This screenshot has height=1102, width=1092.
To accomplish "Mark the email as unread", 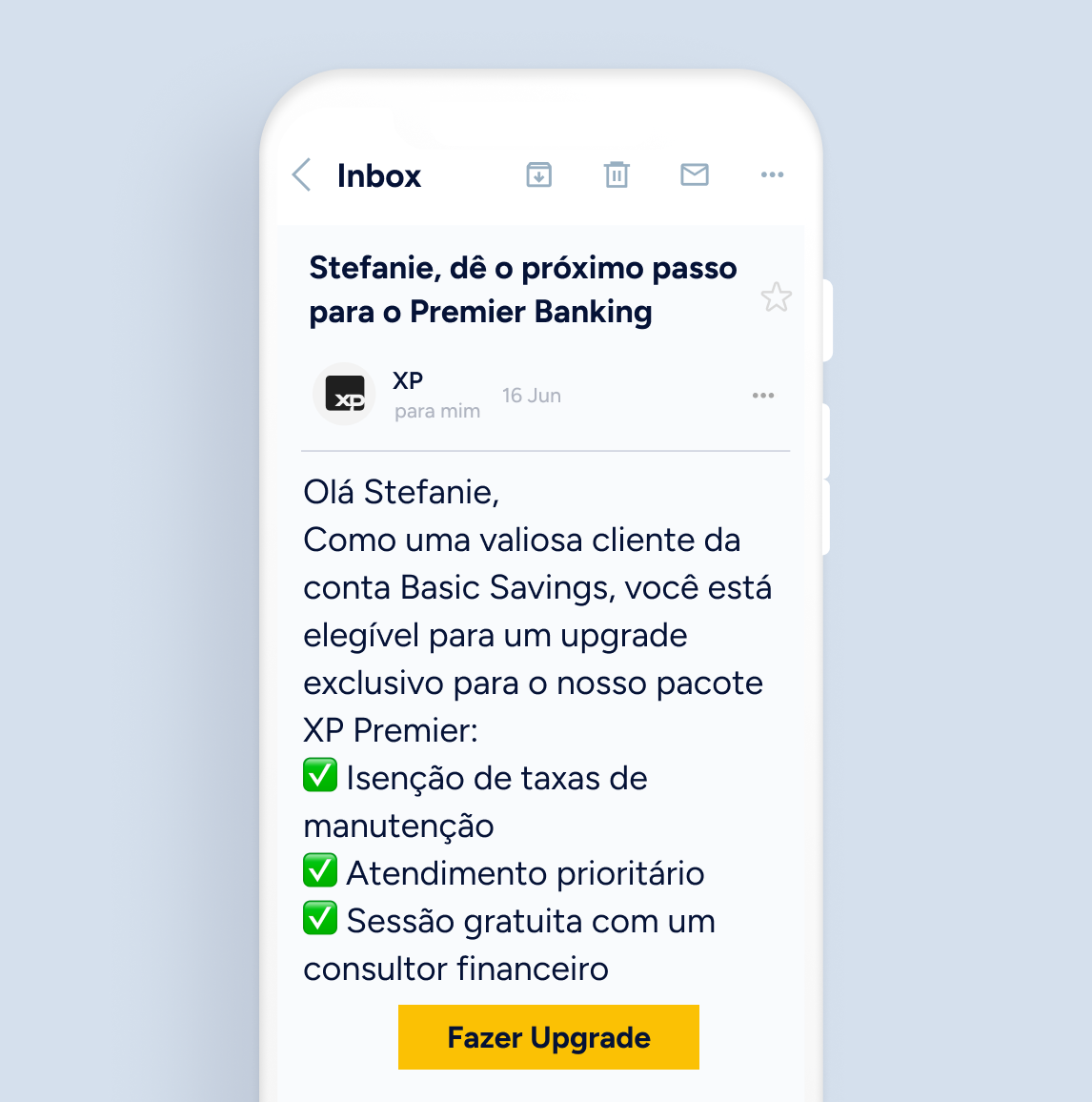I will tap(695, 174).
